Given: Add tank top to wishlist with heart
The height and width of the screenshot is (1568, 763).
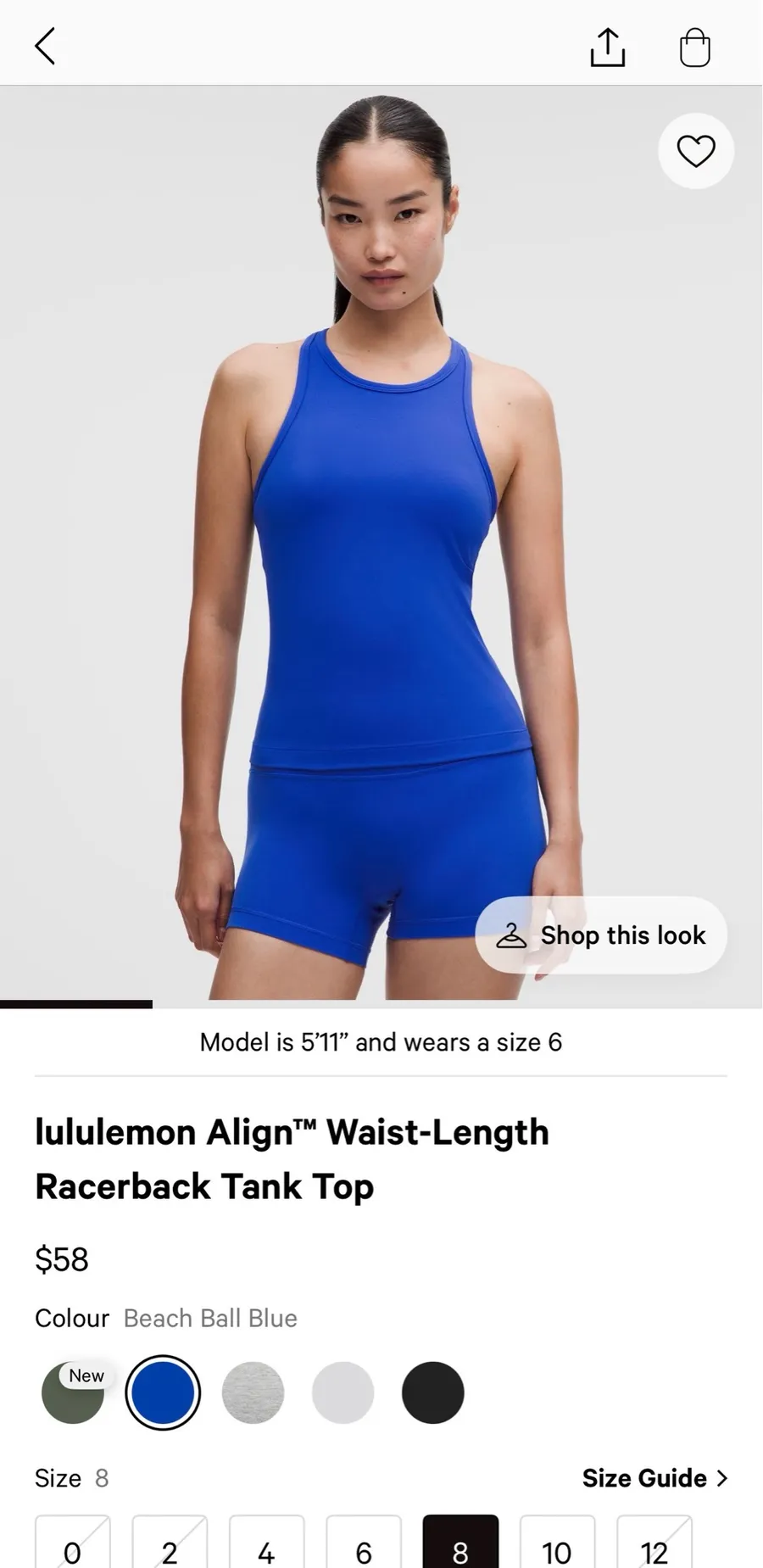Looking at the screenshot, I should pyautogui.click(x=696, y=151).
